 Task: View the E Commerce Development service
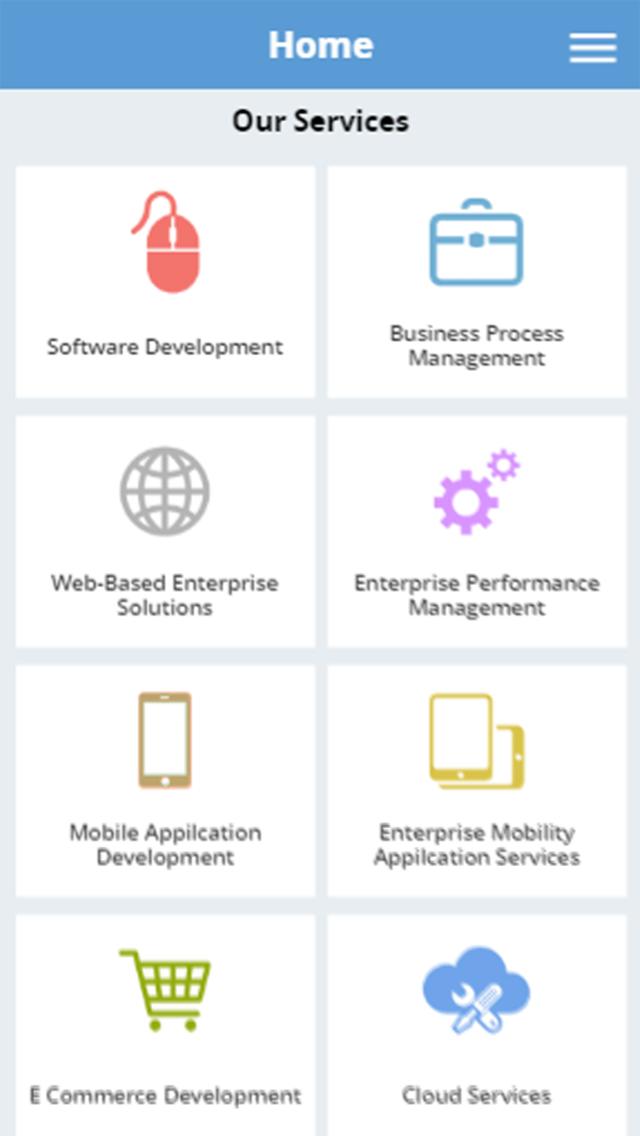point(165,1025)
